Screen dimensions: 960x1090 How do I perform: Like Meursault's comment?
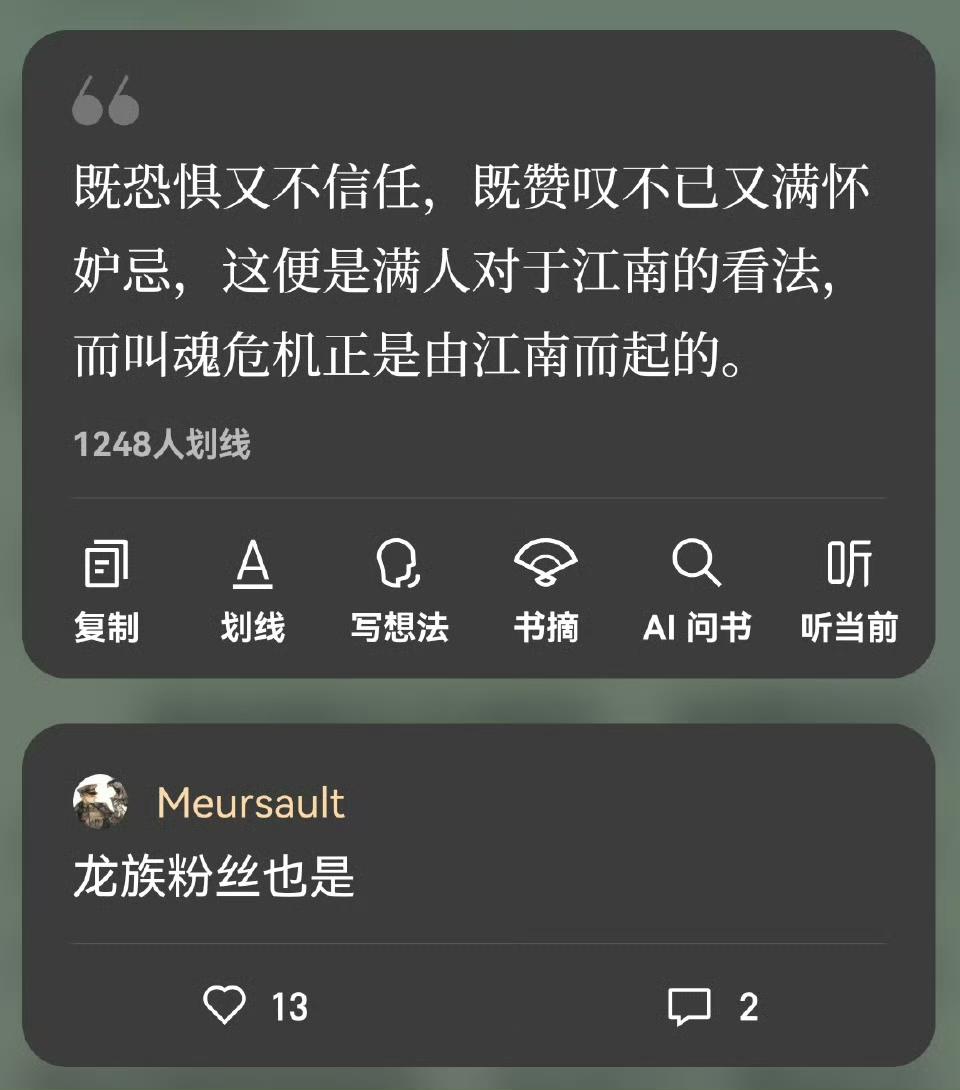[x=225, y=1005]
